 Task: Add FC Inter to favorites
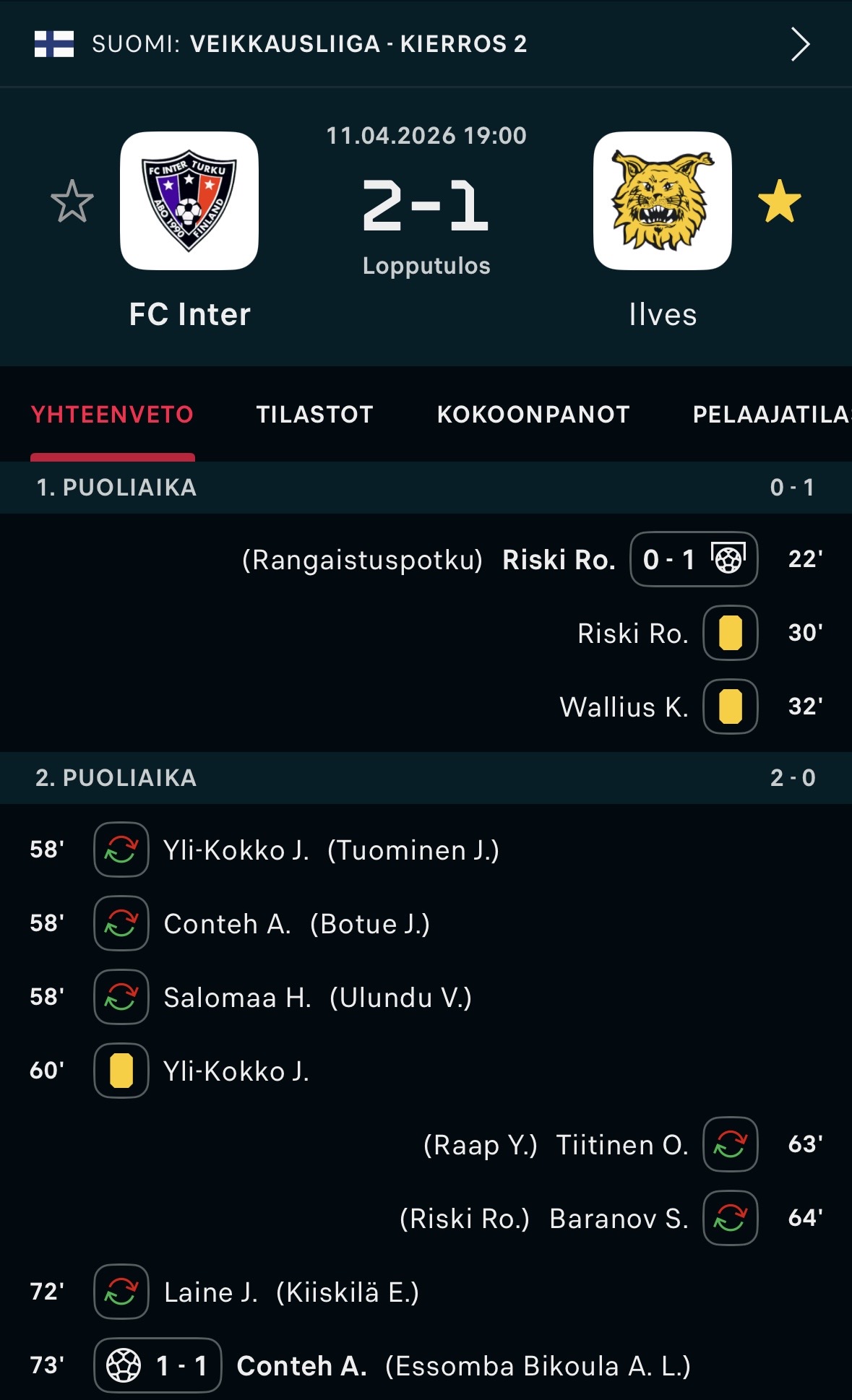[x=72, y=201]
